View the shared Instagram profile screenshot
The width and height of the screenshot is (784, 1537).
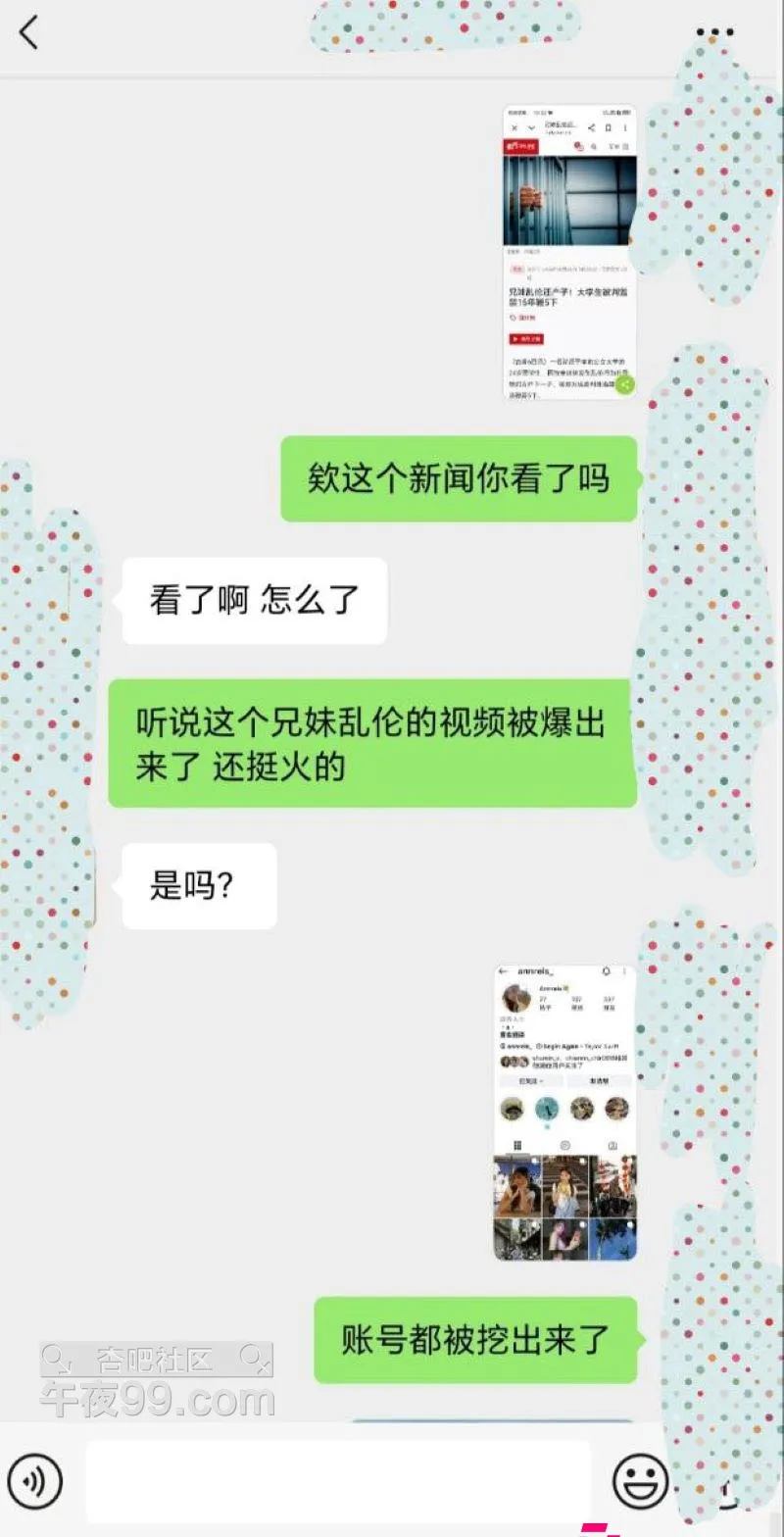pos(565,1112)
